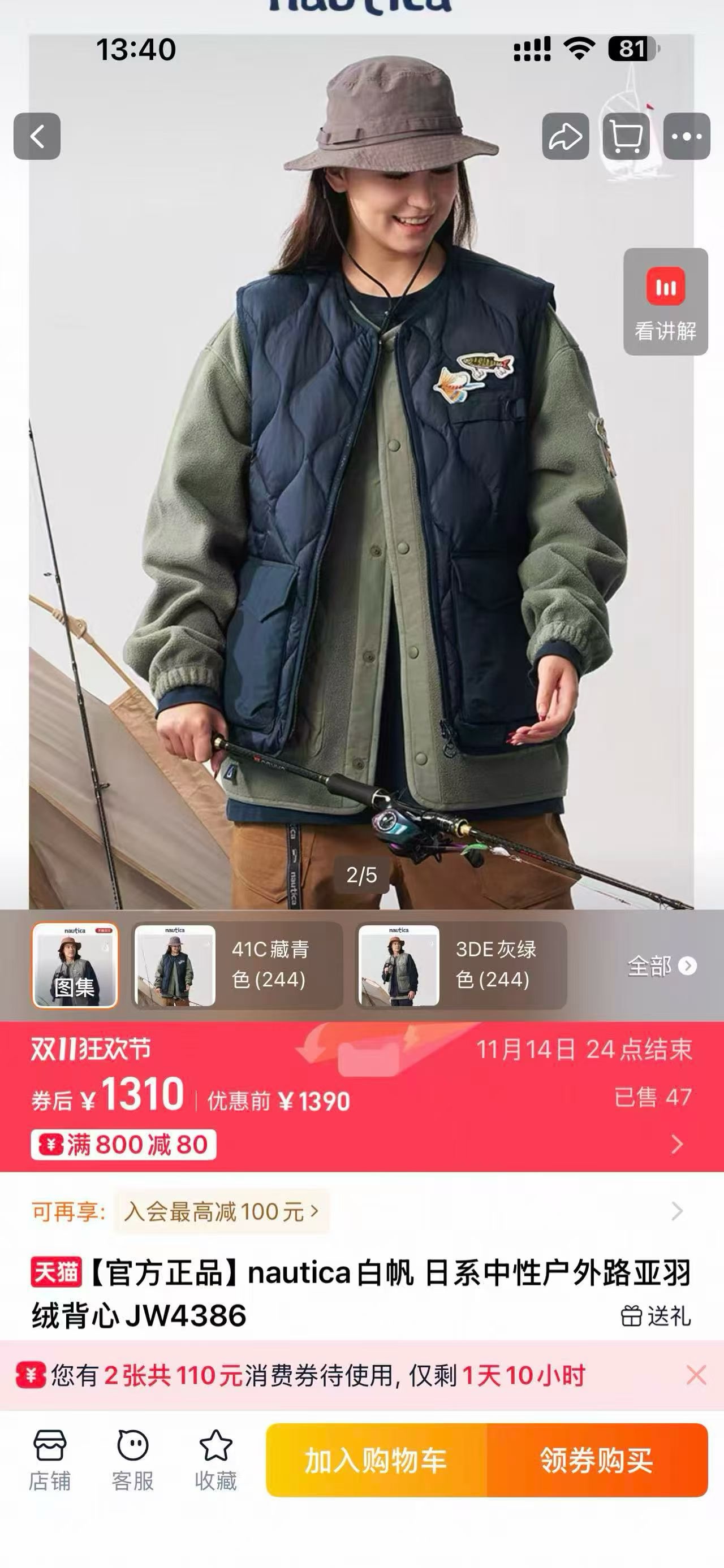Choose the 41C 藏青色 color option
724x1568 pixels.
coord(238,965)
